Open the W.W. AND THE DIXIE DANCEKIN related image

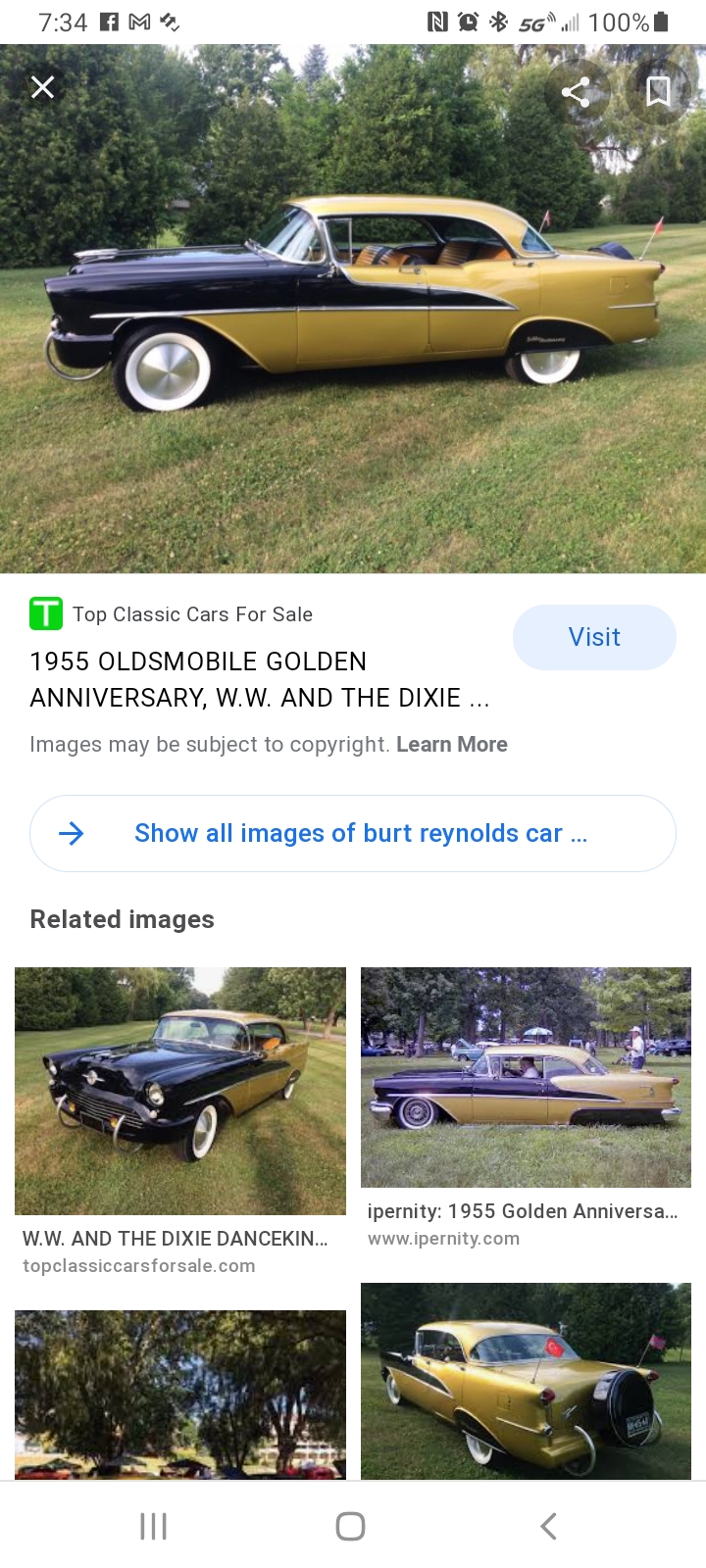click(180, 1091)
